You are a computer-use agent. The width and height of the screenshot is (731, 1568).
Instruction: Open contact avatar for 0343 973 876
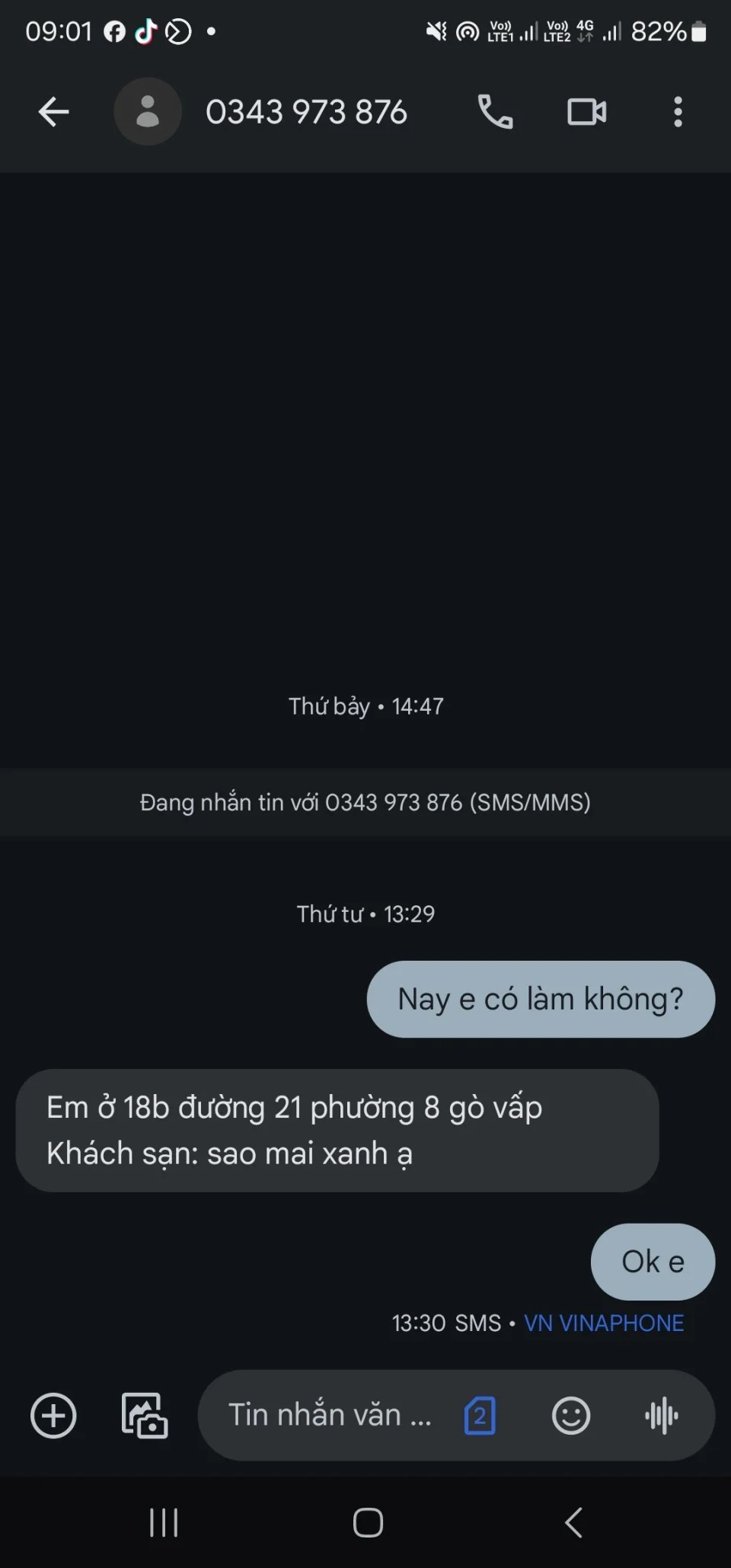[x=148, y=112]
